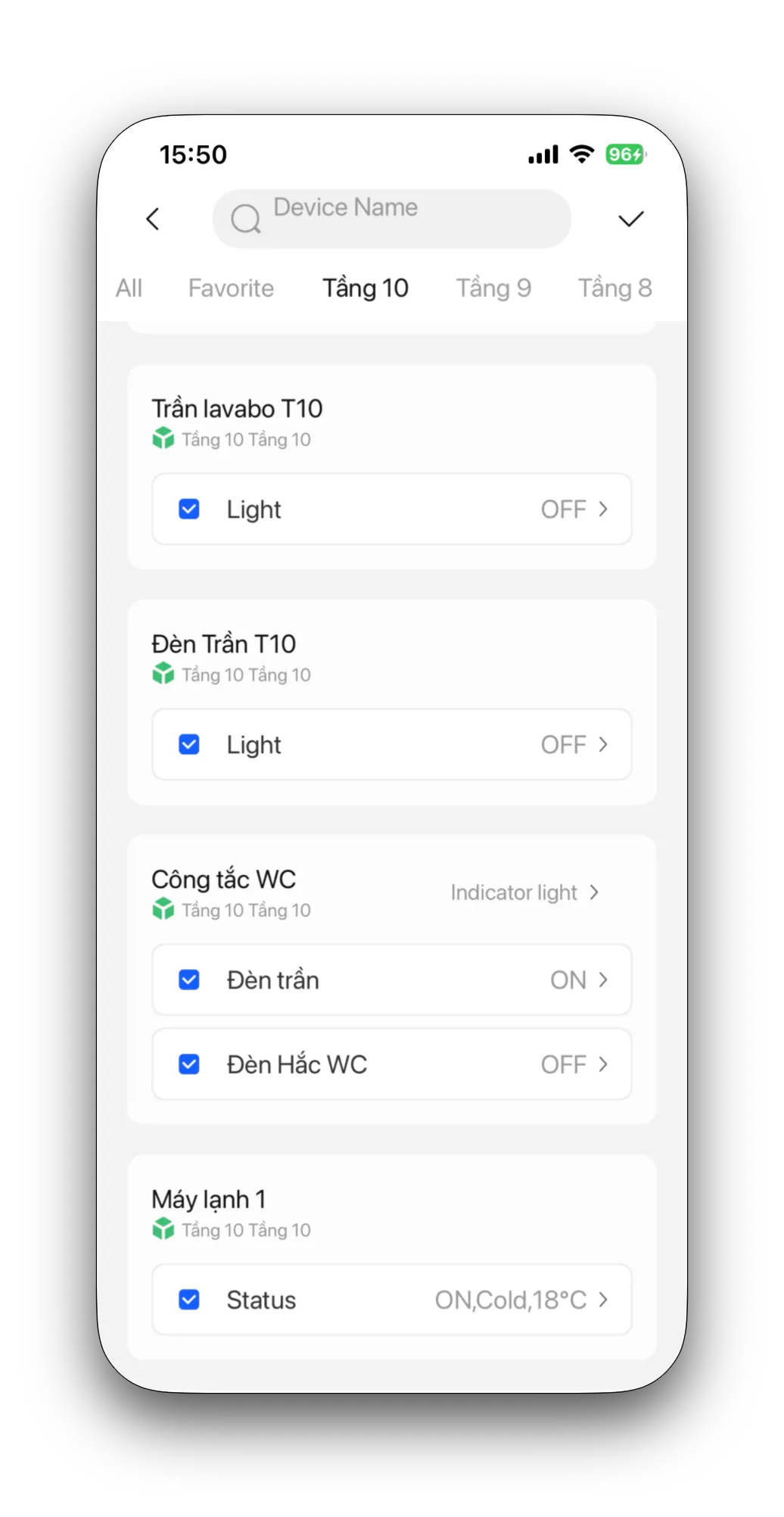Open the OFF state of Đèn Hắc WC
The height and width of the screenshot is (1517, 784).
[574, 1064]
